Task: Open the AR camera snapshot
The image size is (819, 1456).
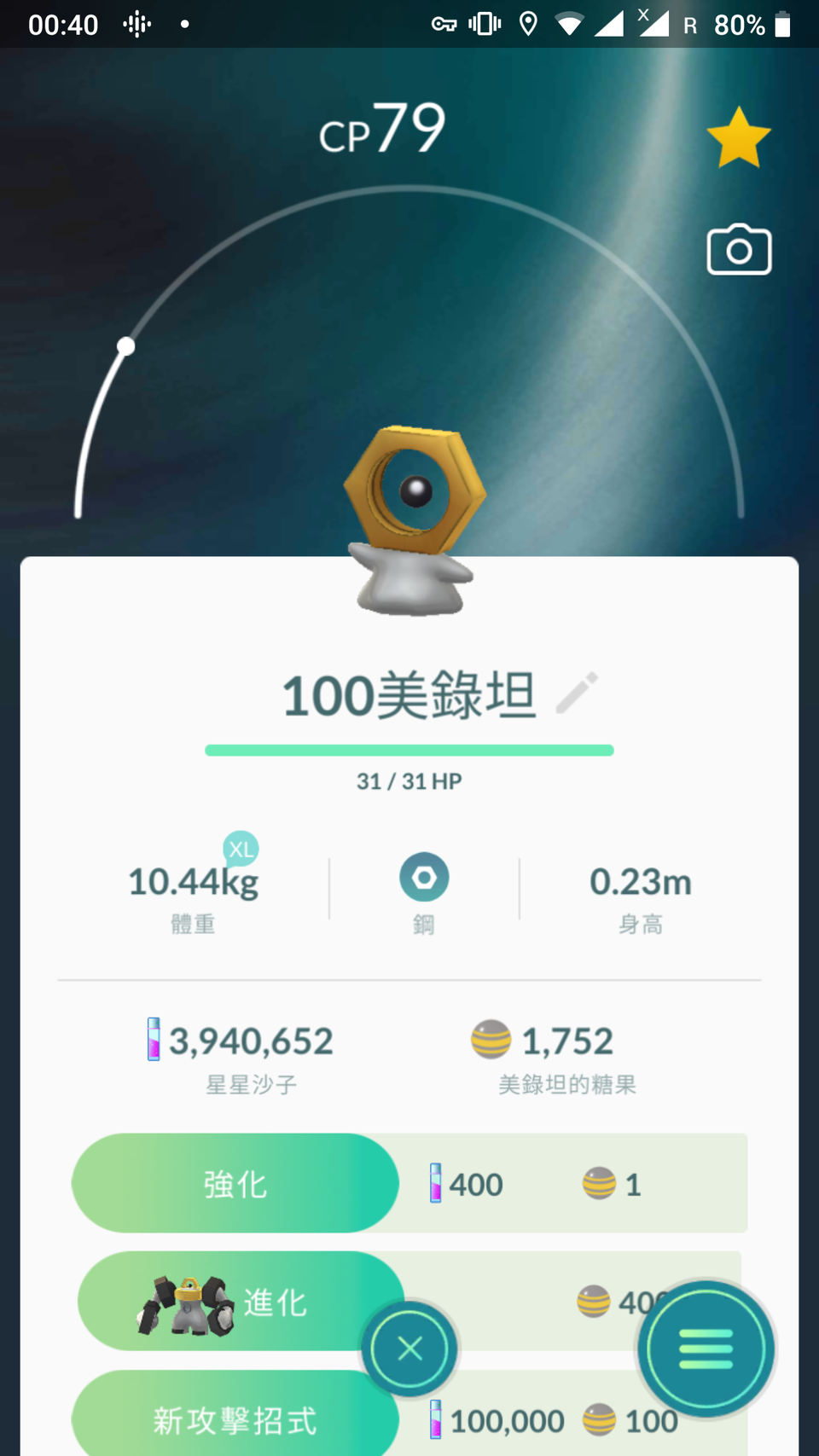Action: (x=739, y=250)
